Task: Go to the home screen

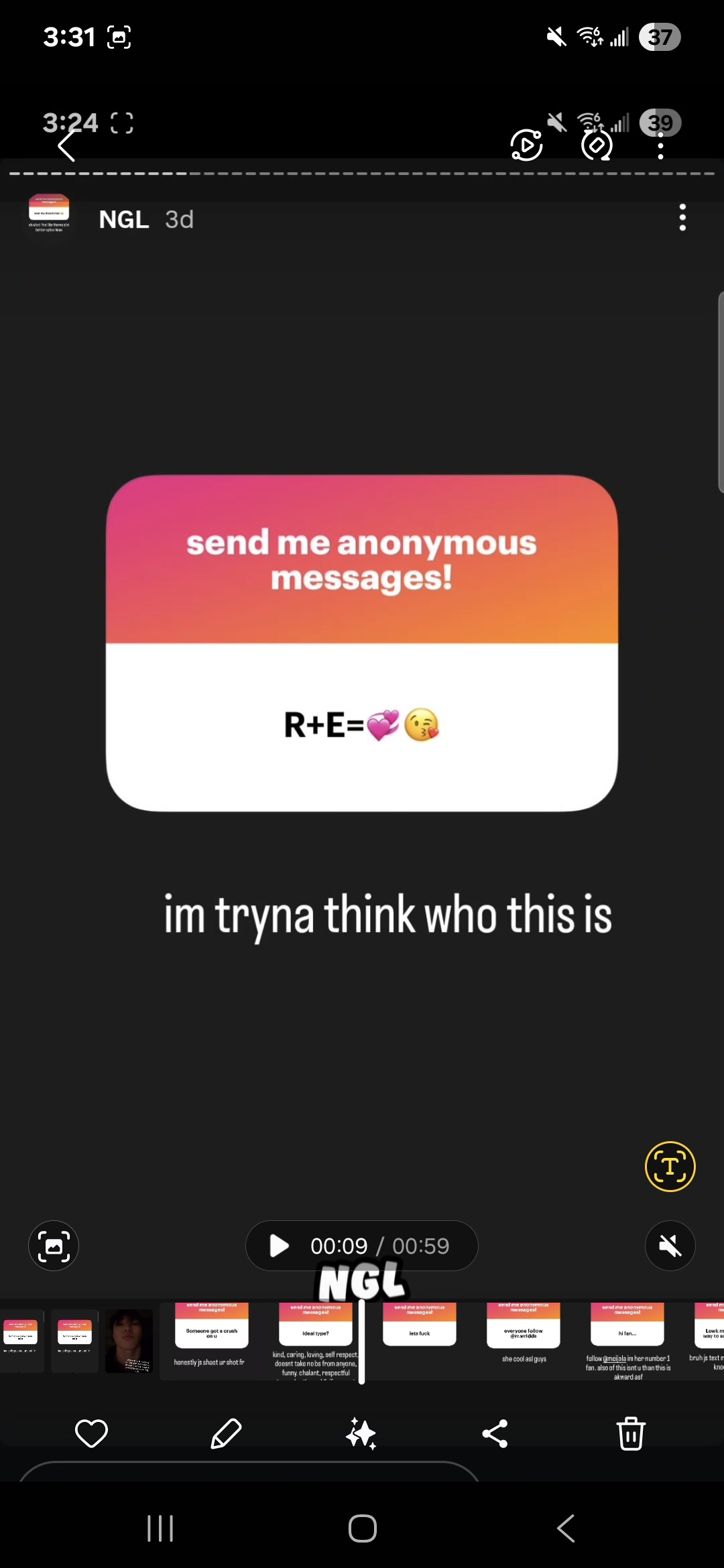Action: point(363,1528)
